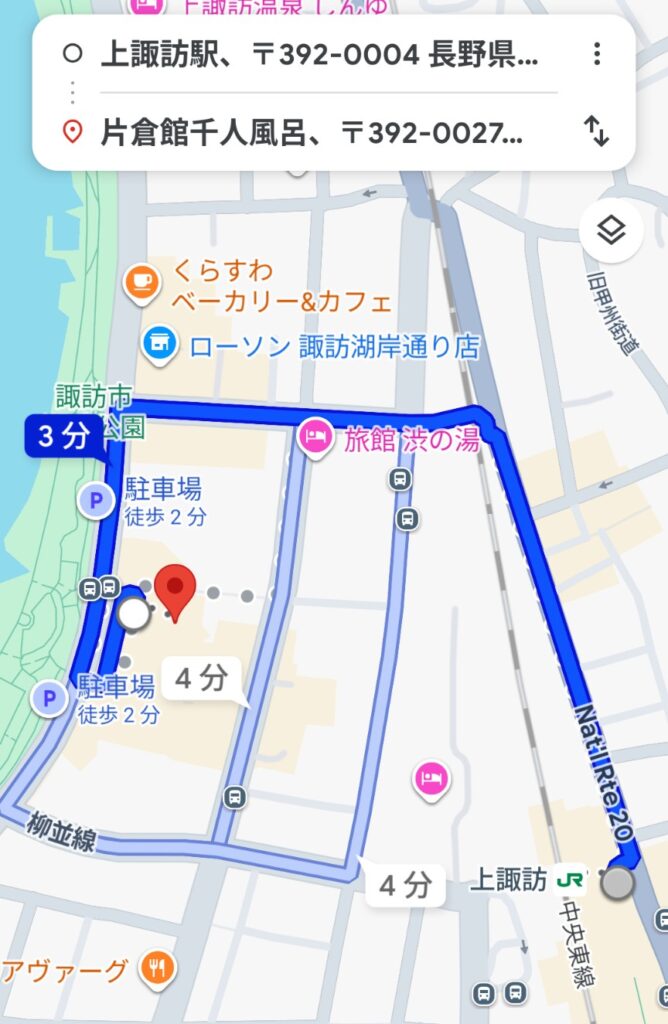Tap the red destination pin
Image resolution: width=668 pixels, height=1024 pixels.
click(x=178, y=592)
